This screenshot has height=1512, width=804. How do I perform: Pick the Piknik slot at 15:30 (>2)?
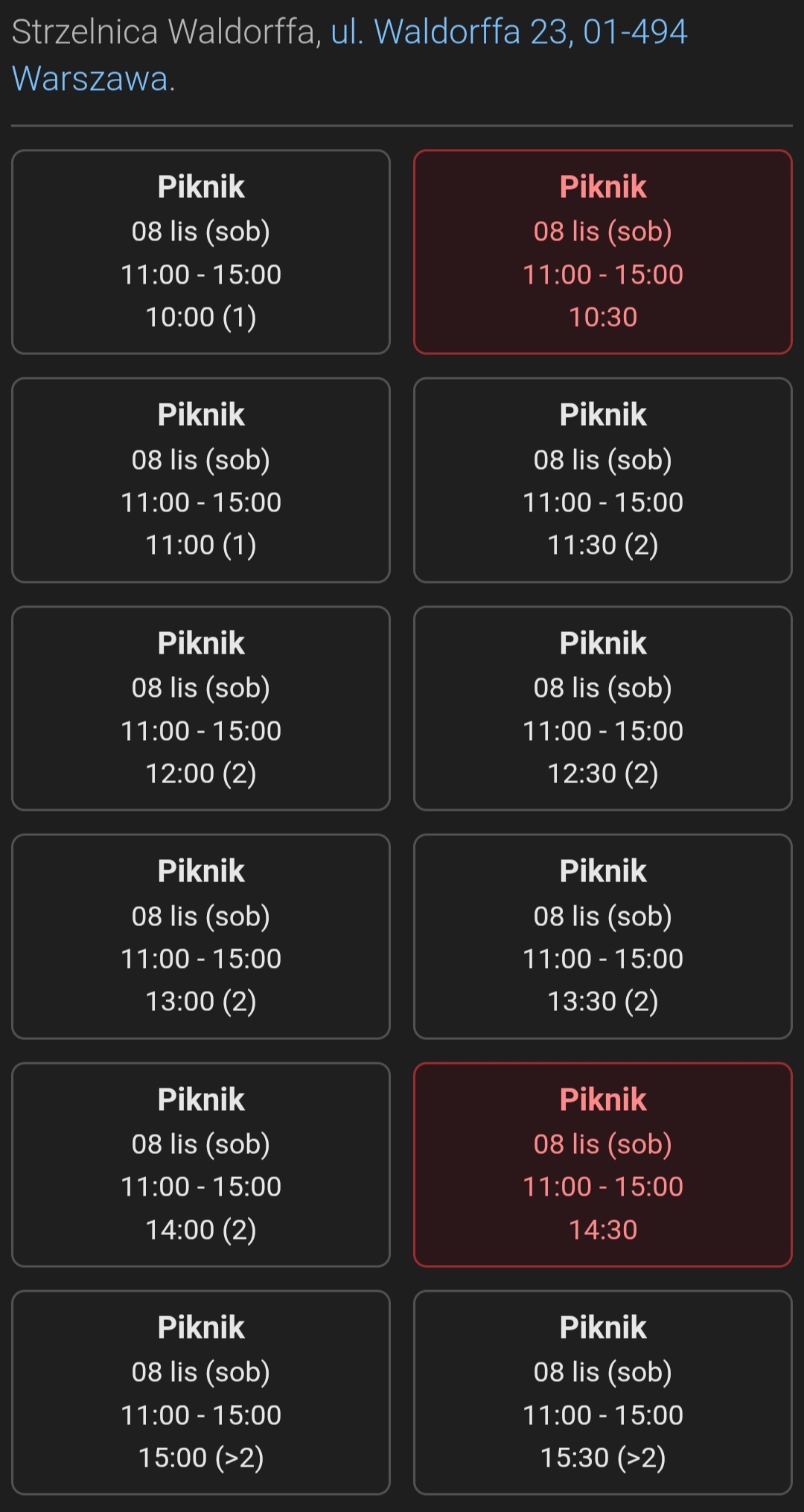coord(602,1392)
